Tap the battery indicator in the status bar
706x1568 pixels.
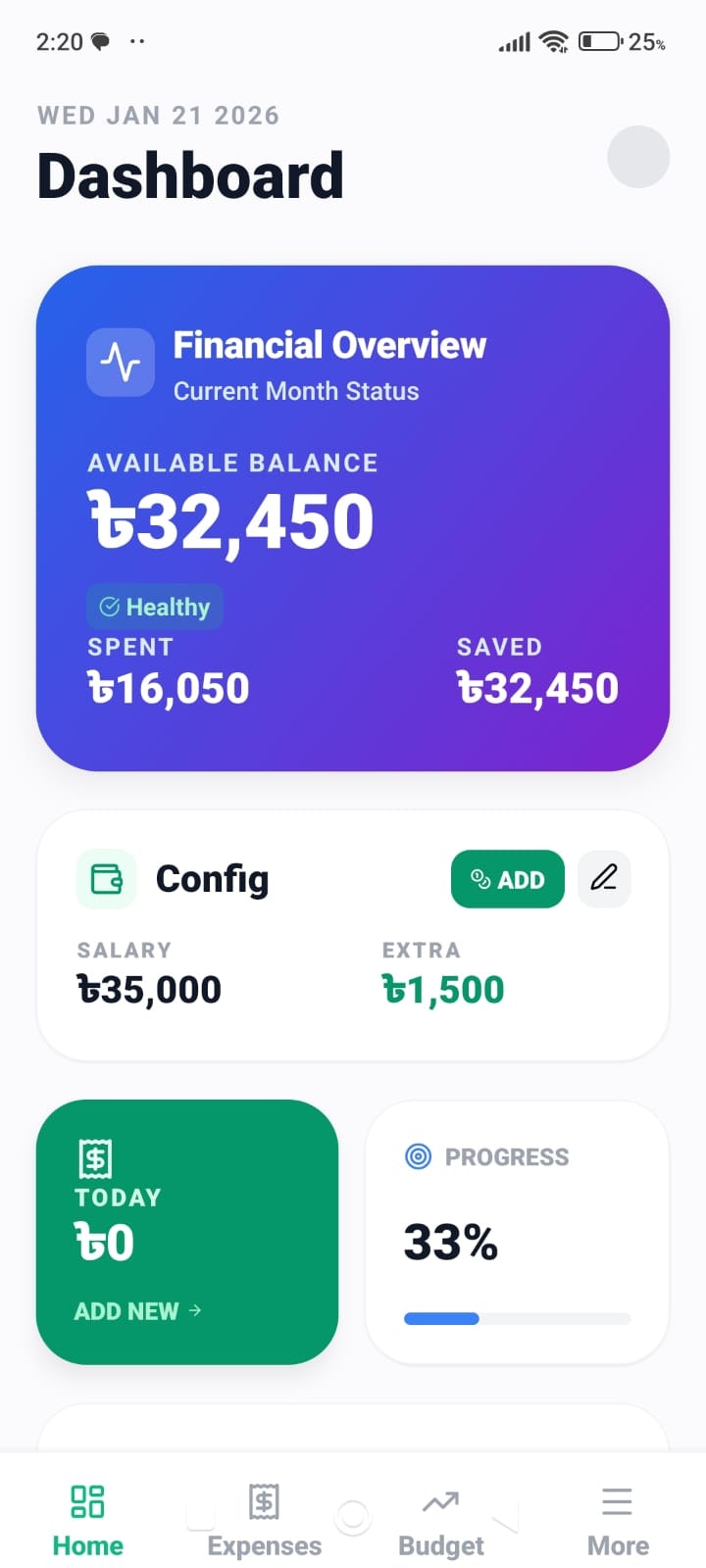coord(598,41)
